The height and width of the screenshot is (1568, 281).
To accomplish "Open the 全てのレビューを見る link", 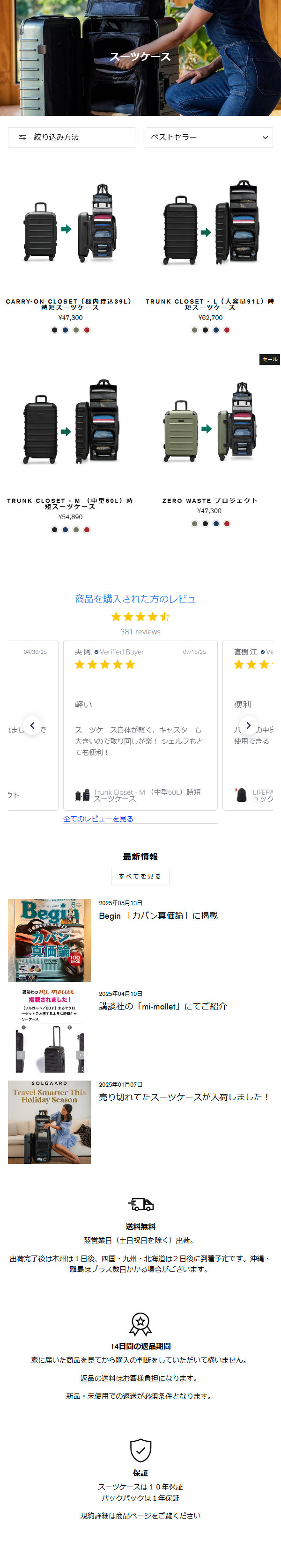I will 98,819.
